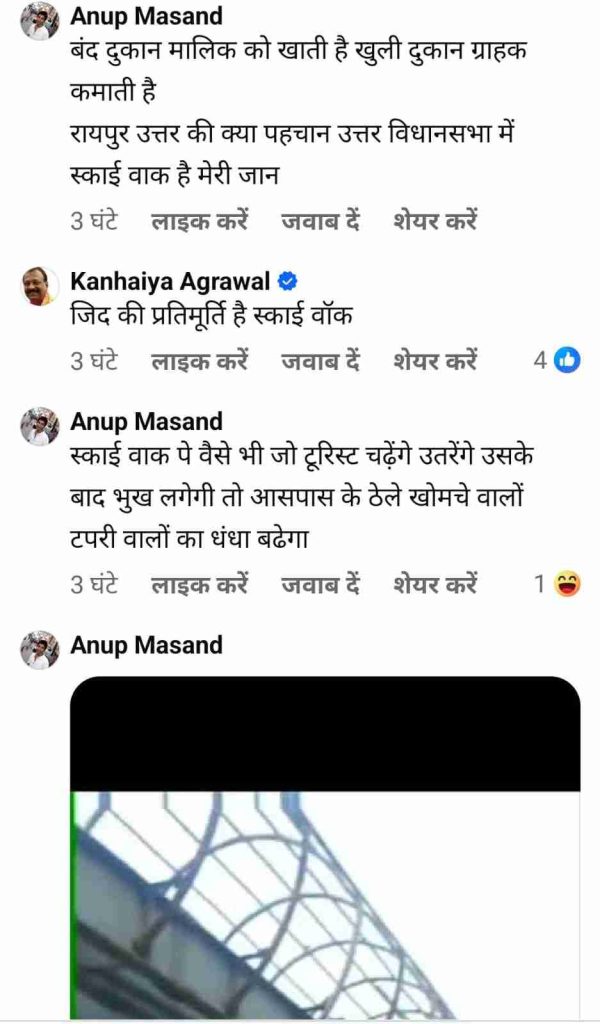Like Kanhaiya Agrawal's comment
The image size is (600, 1024).
(199, 361)
